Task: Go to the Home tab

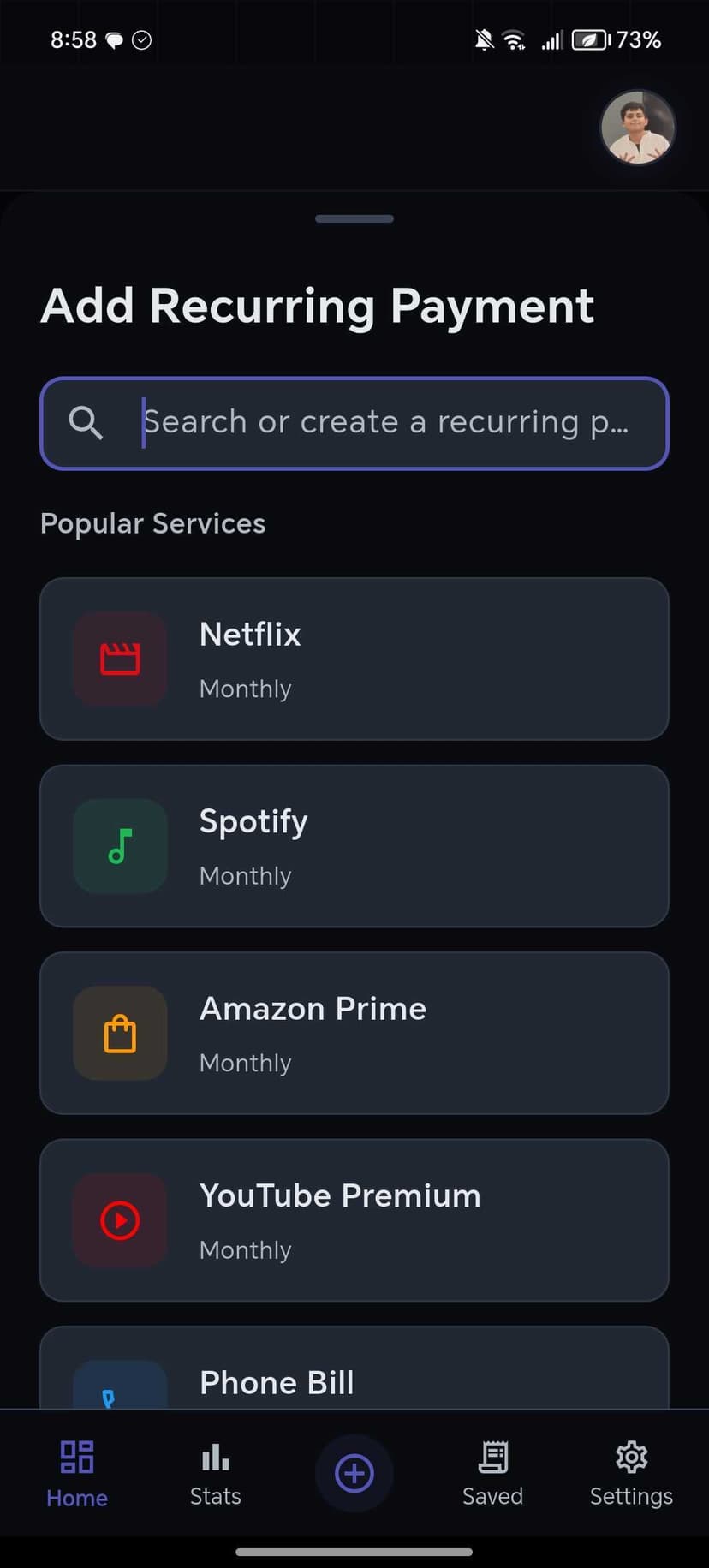Action: pyautogui.click(x=77, y=1473)
